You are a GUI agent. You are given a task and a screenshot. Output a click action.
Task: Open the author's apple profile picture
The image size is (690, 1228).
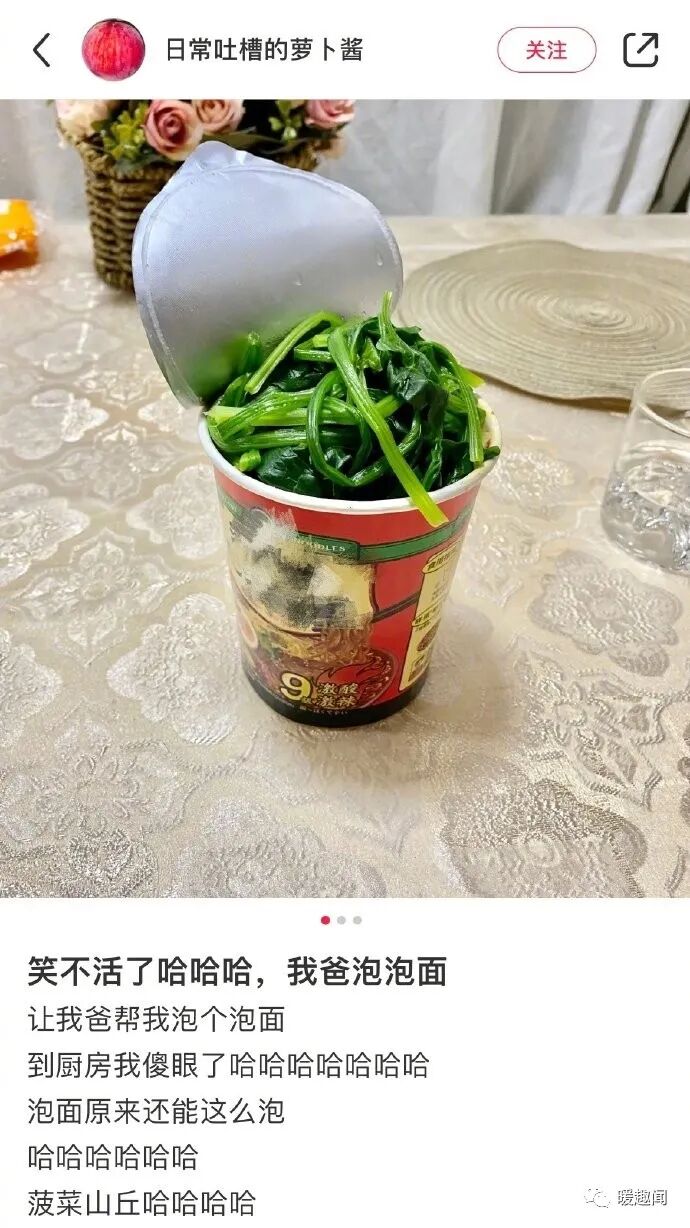pyautogui.click(x=113, y=50)
